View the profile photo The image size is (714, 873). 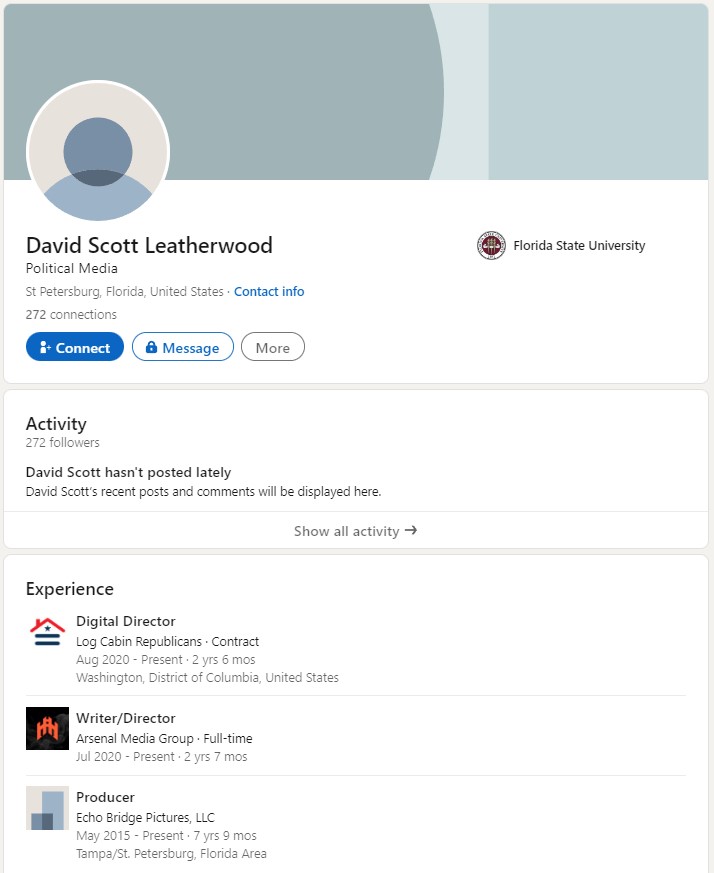(98, 151)
